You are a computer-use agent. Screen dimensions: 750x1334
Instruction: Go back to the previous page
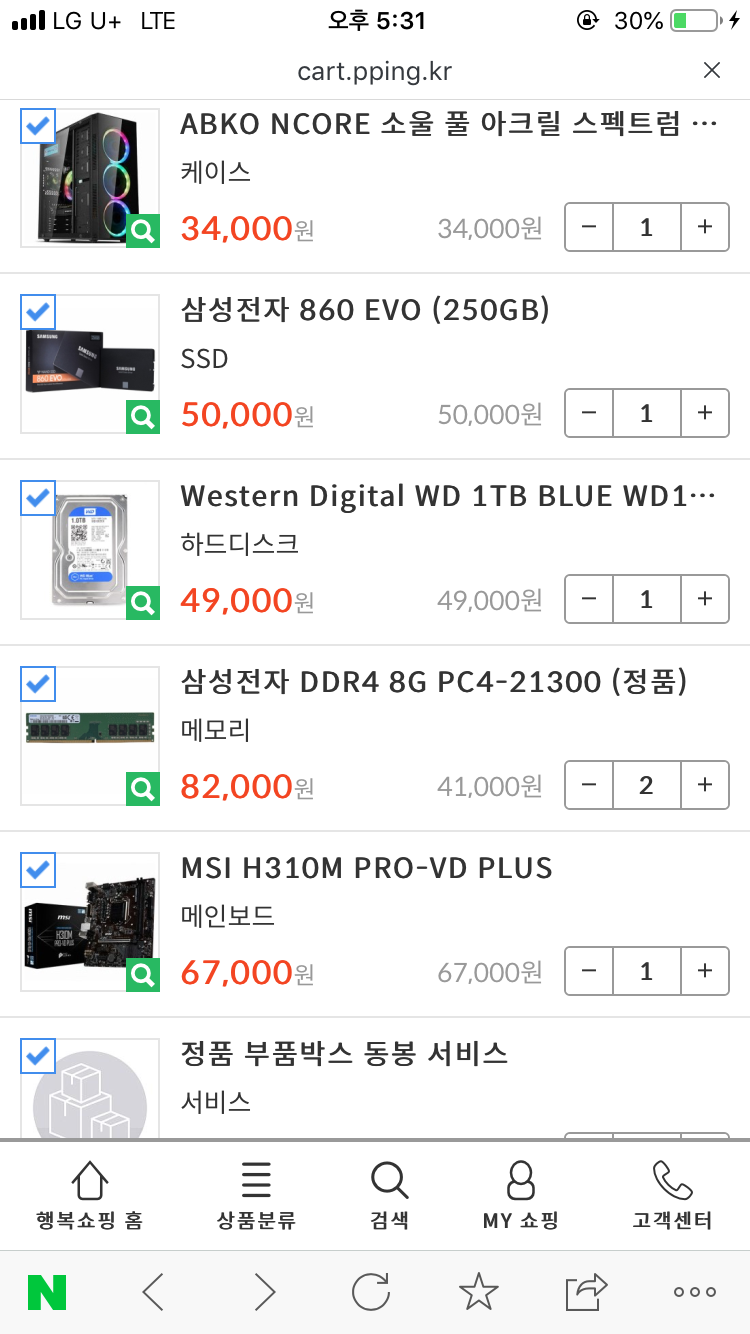pos(153,1292)
